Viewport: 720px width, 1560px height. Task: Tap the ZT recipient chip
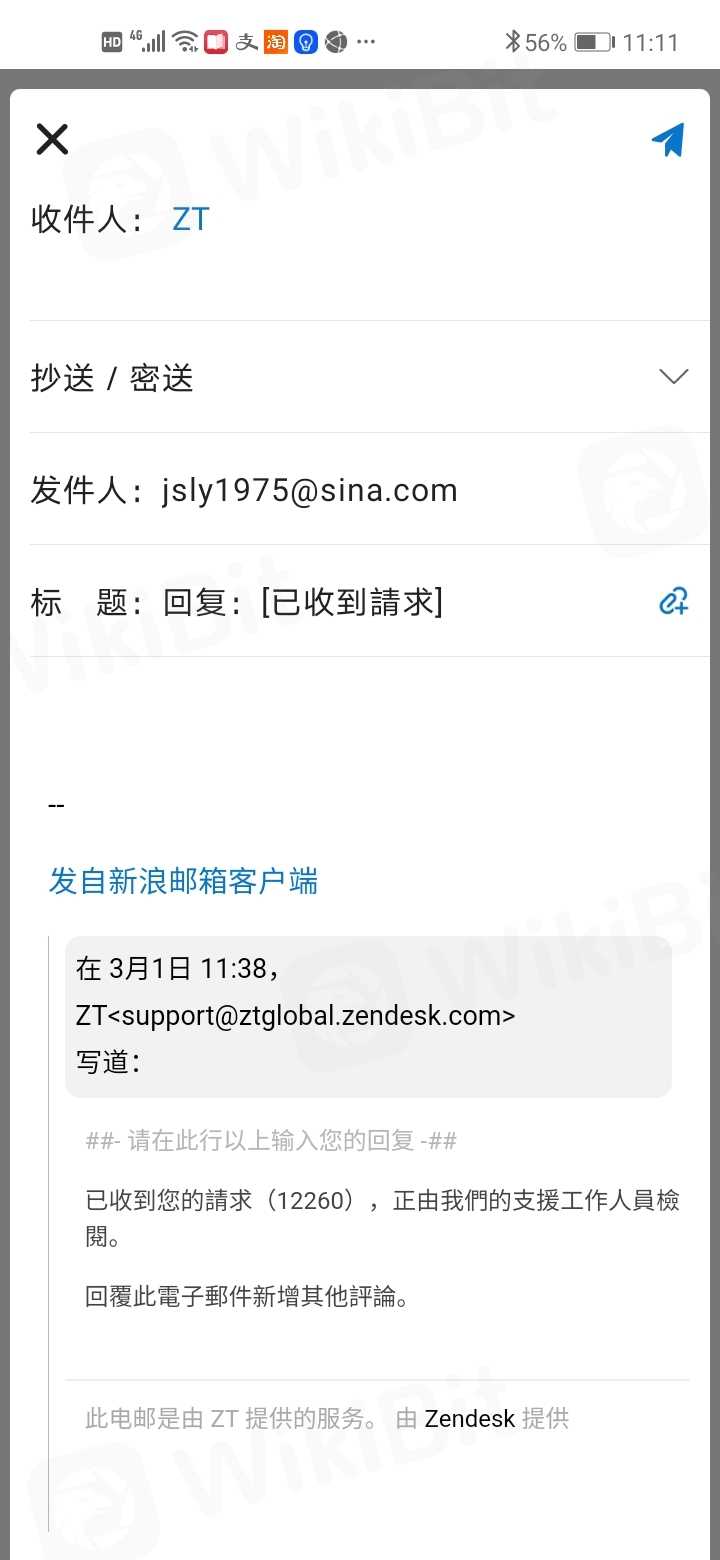pos(190,219)
